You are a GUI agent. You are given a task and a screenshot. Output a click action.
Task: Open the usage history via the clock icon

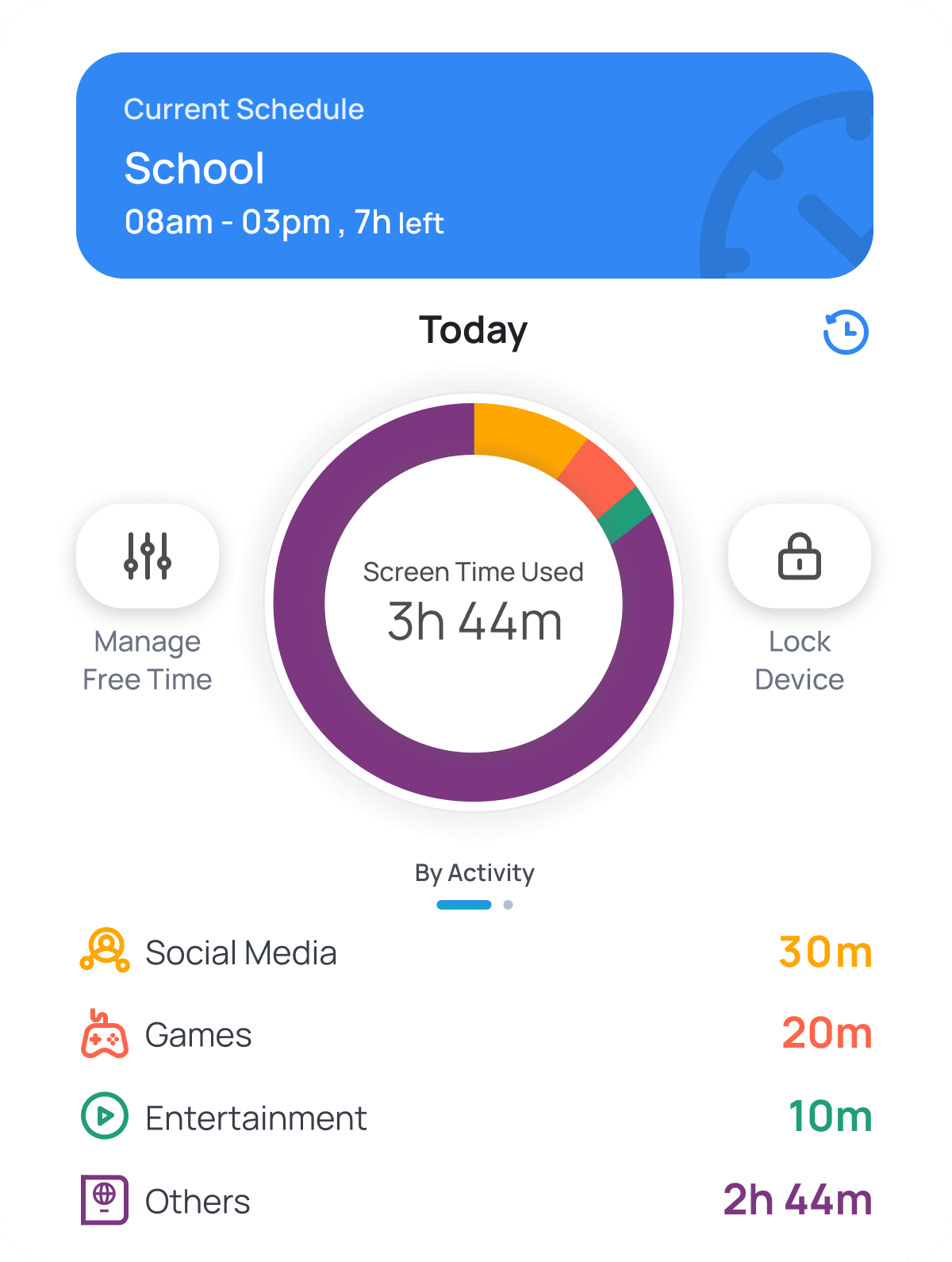pyautogui.click(x=844, y=332)
